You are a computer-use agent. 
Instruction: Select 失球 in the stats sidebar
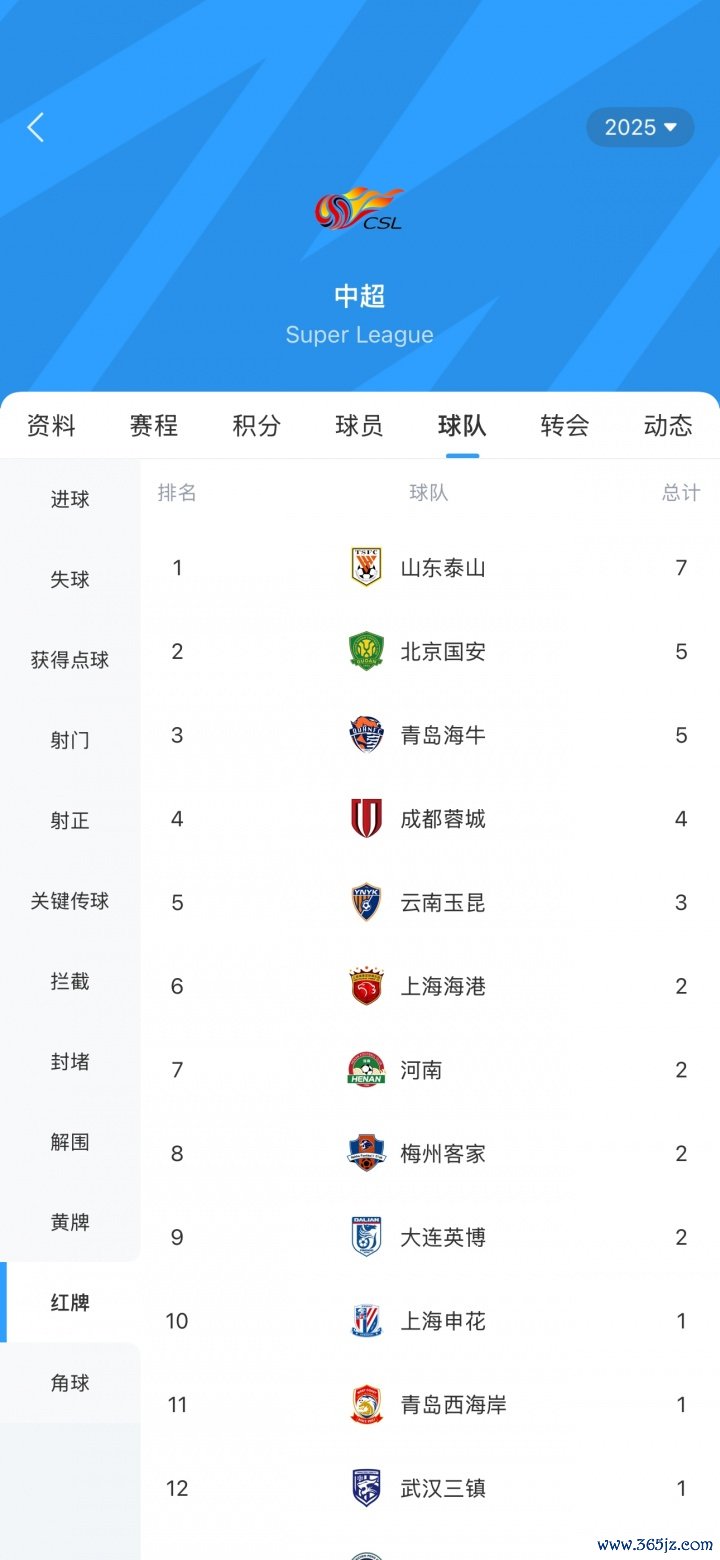(70, 579)
